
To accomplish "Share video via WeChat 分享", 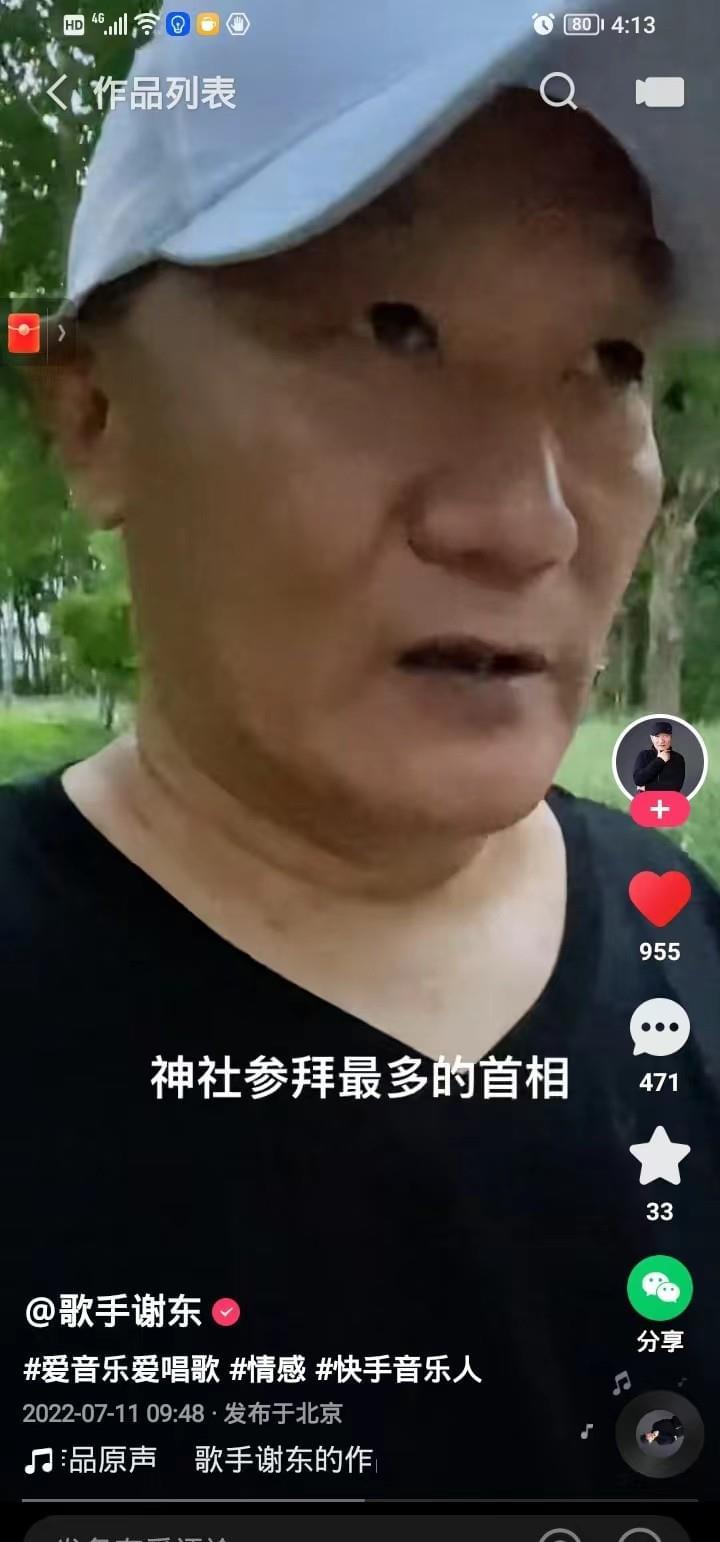I will [659, 1290].
